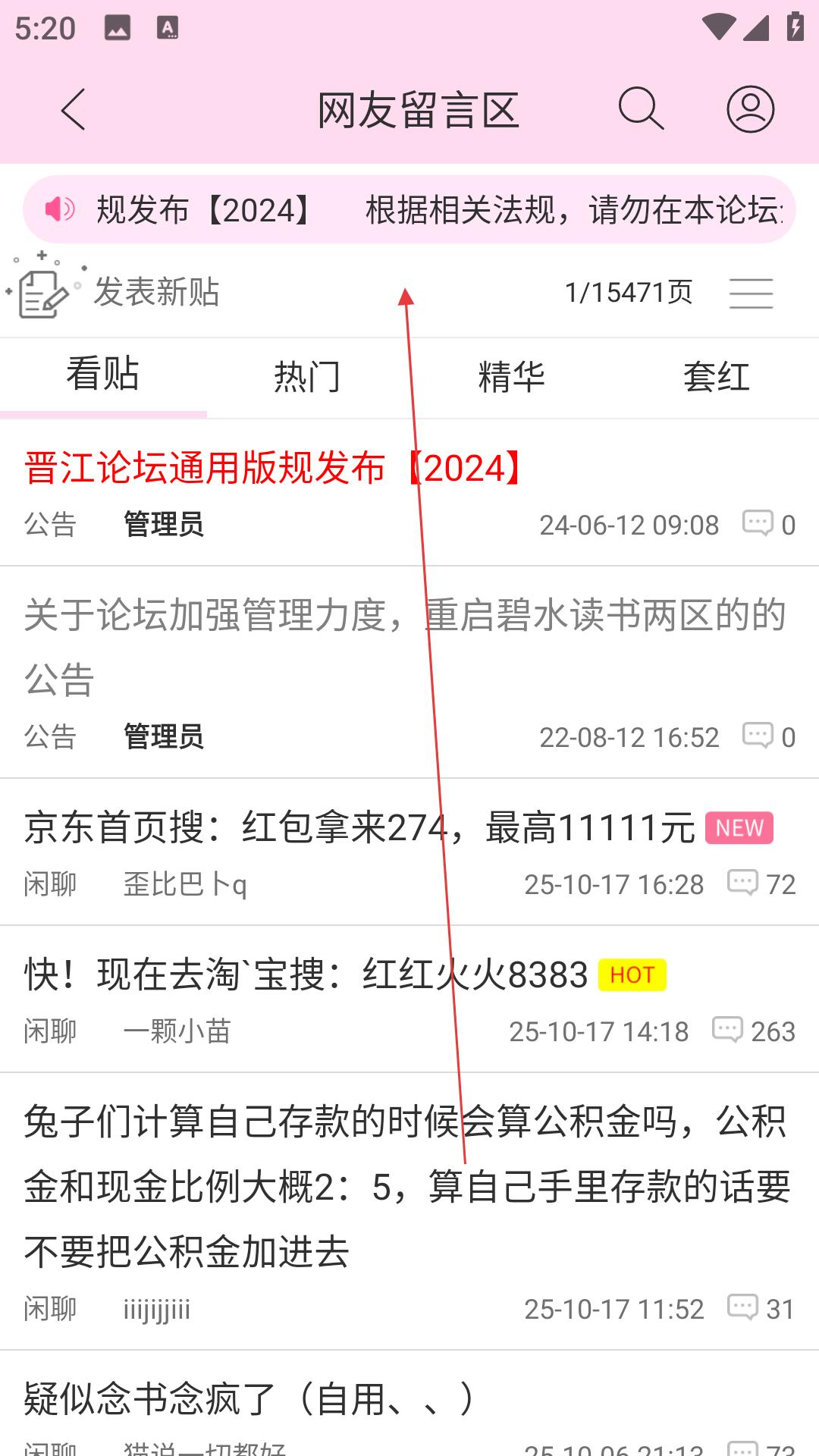The height and width of the screenshot is (1456, 819).
Task: Open the three-line menu next to the page count
Action: click(x=751, y=293)
